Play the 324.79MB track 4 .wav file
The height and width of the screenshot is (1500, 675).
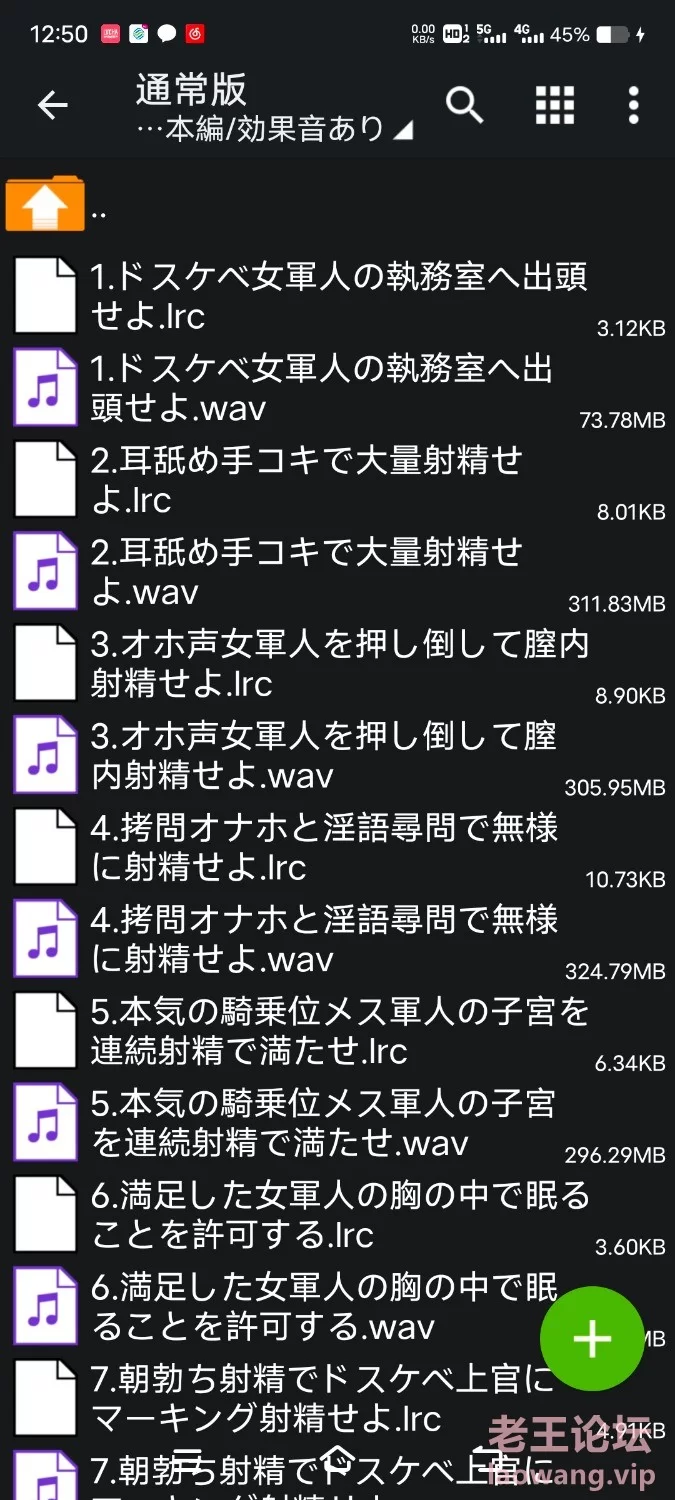[337, 940]
